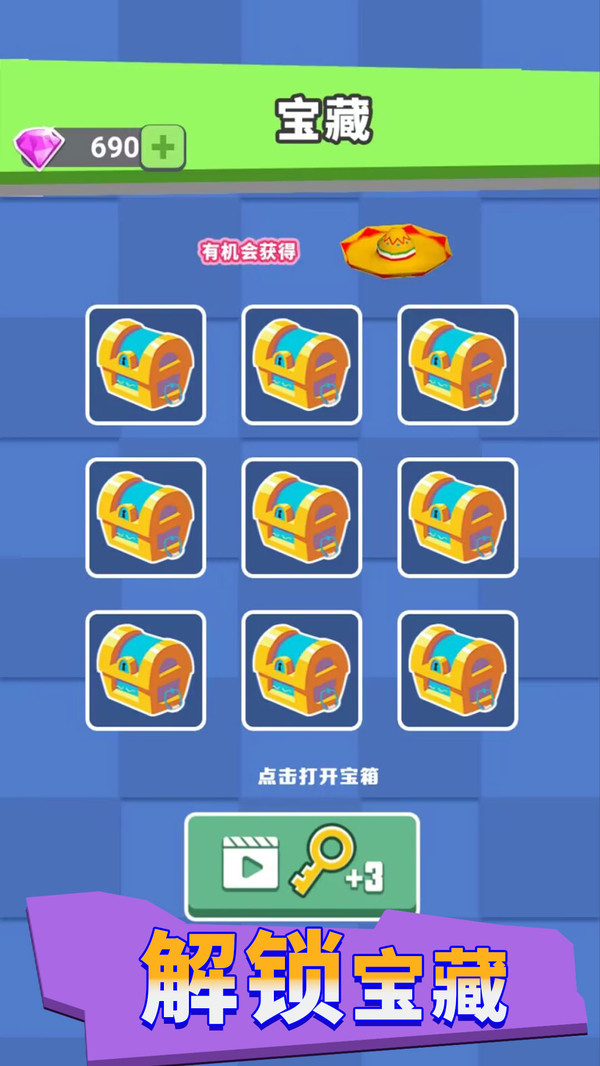
Task: Open the center treasure chest in the grid
Action: (x=301, y=517)
